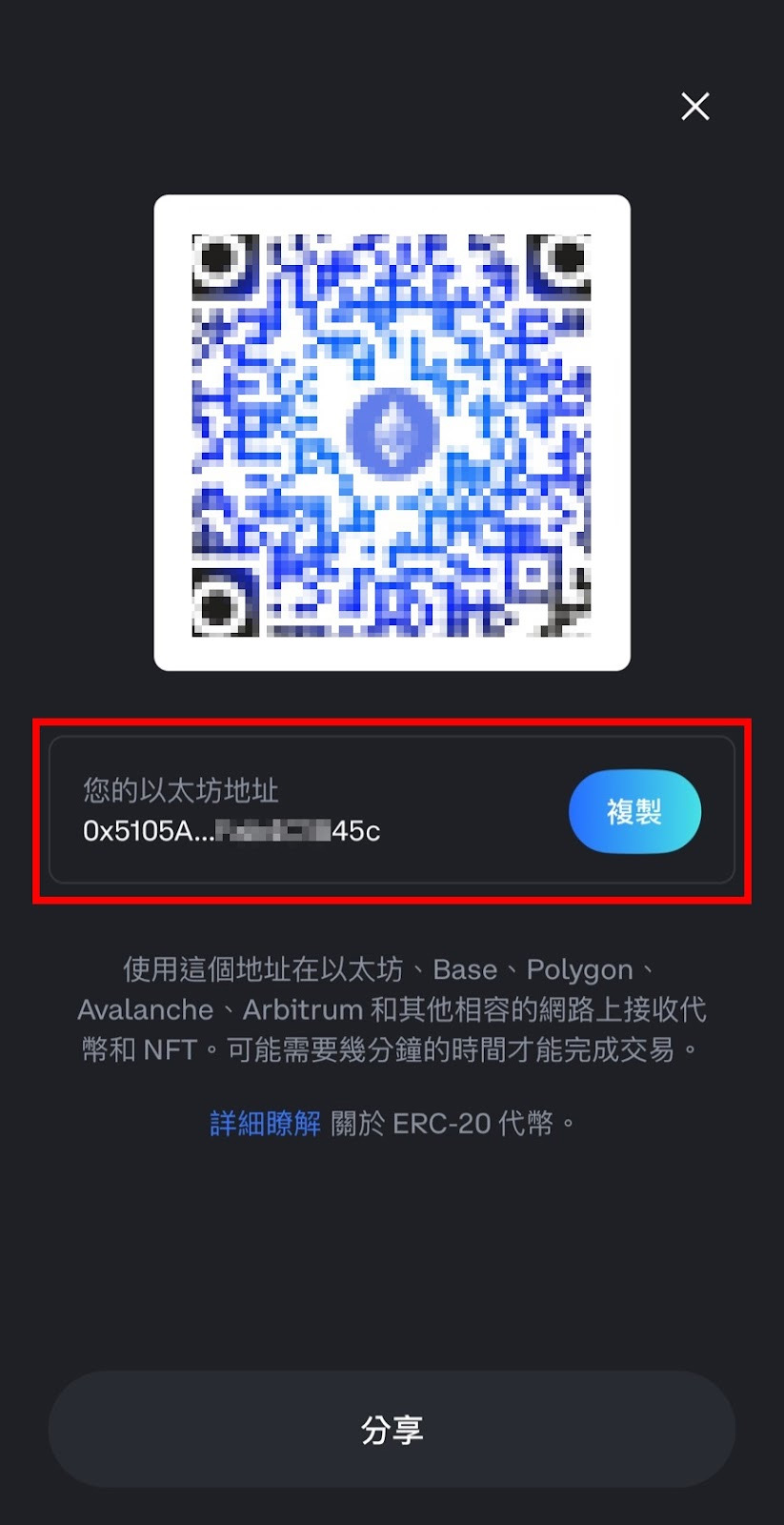784x1525 pixels.
Task: Tap the blue gradient copy icon button
Action: 634,810
